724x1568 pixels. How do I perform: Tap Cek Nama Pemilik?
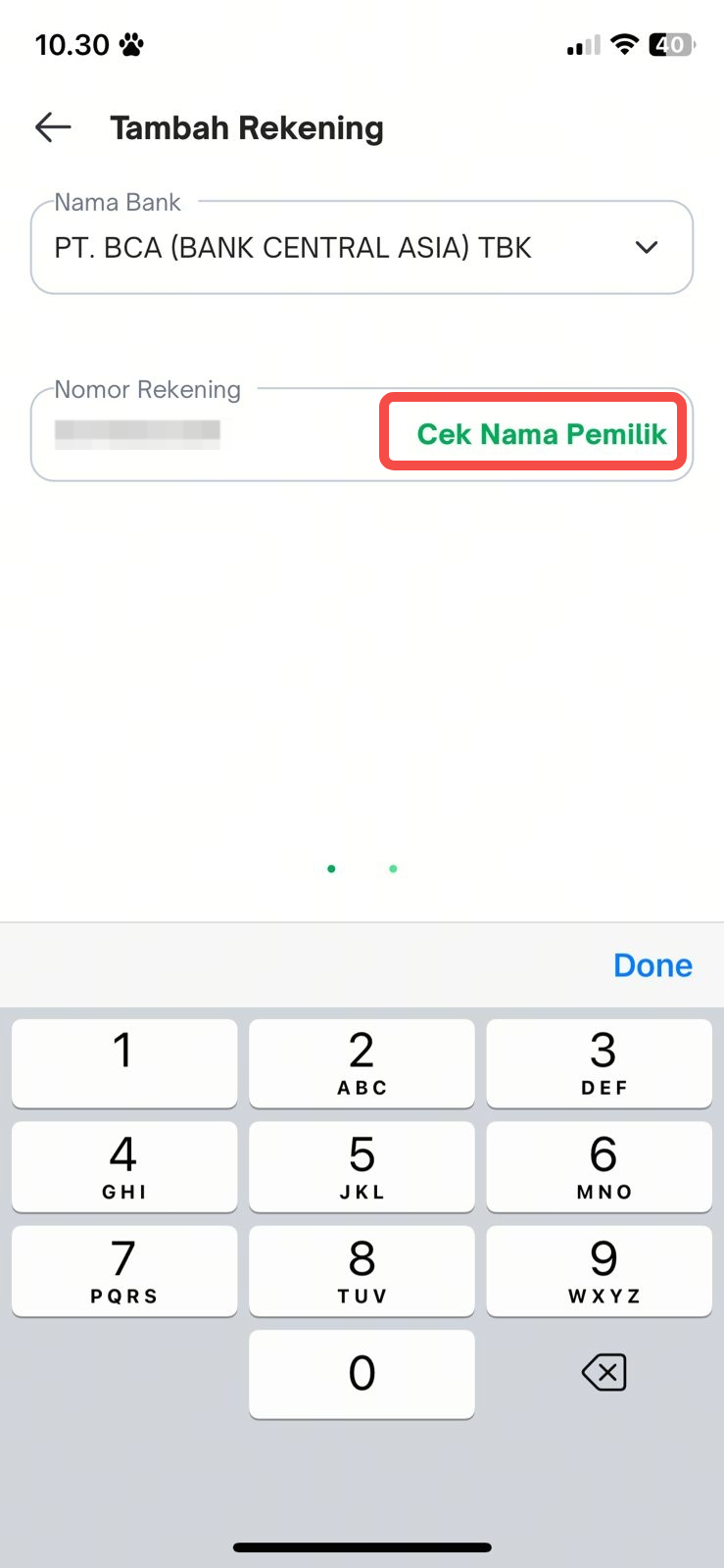point(541,434)
